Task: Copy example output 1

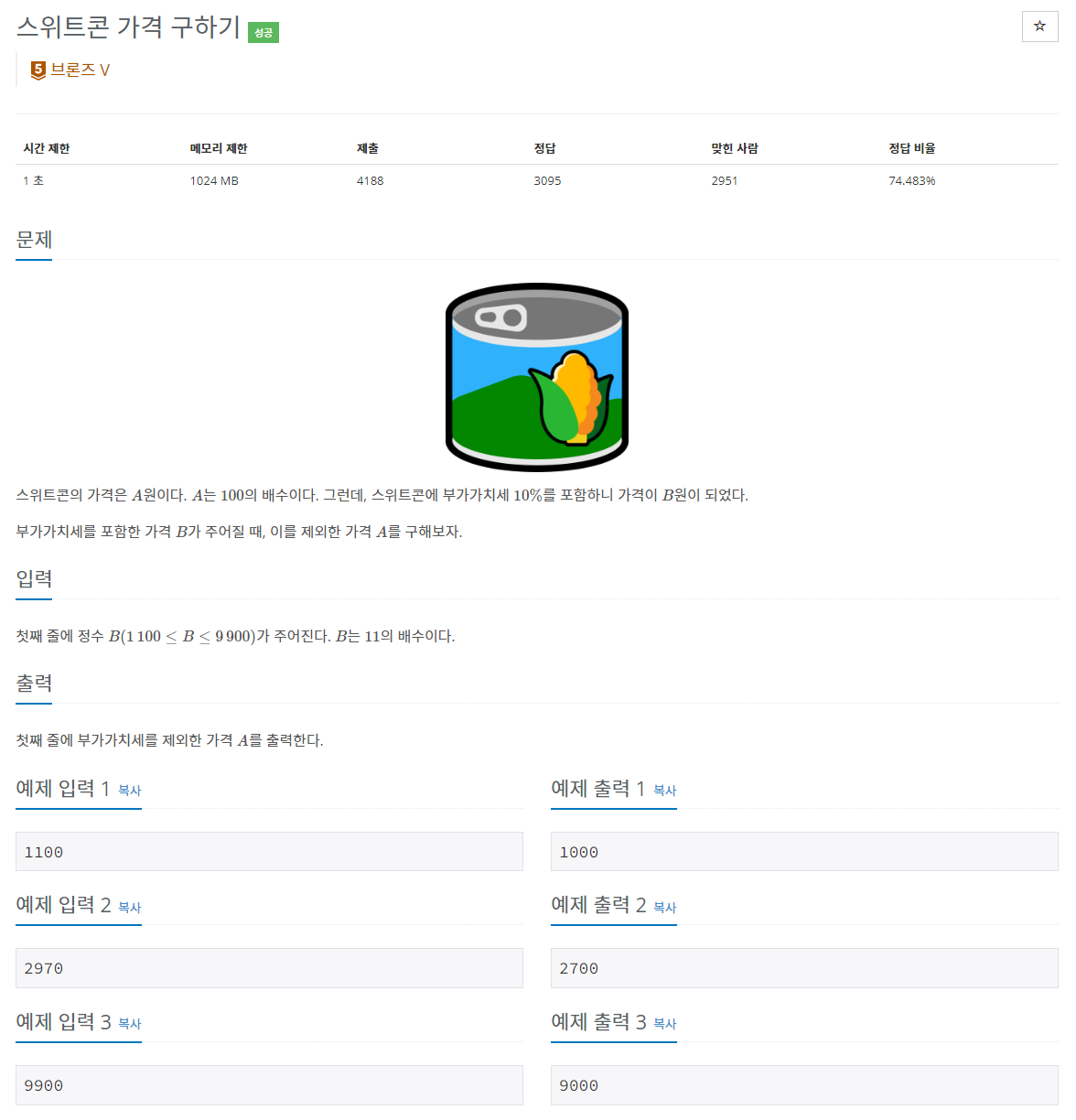Action: coord(664,791)
